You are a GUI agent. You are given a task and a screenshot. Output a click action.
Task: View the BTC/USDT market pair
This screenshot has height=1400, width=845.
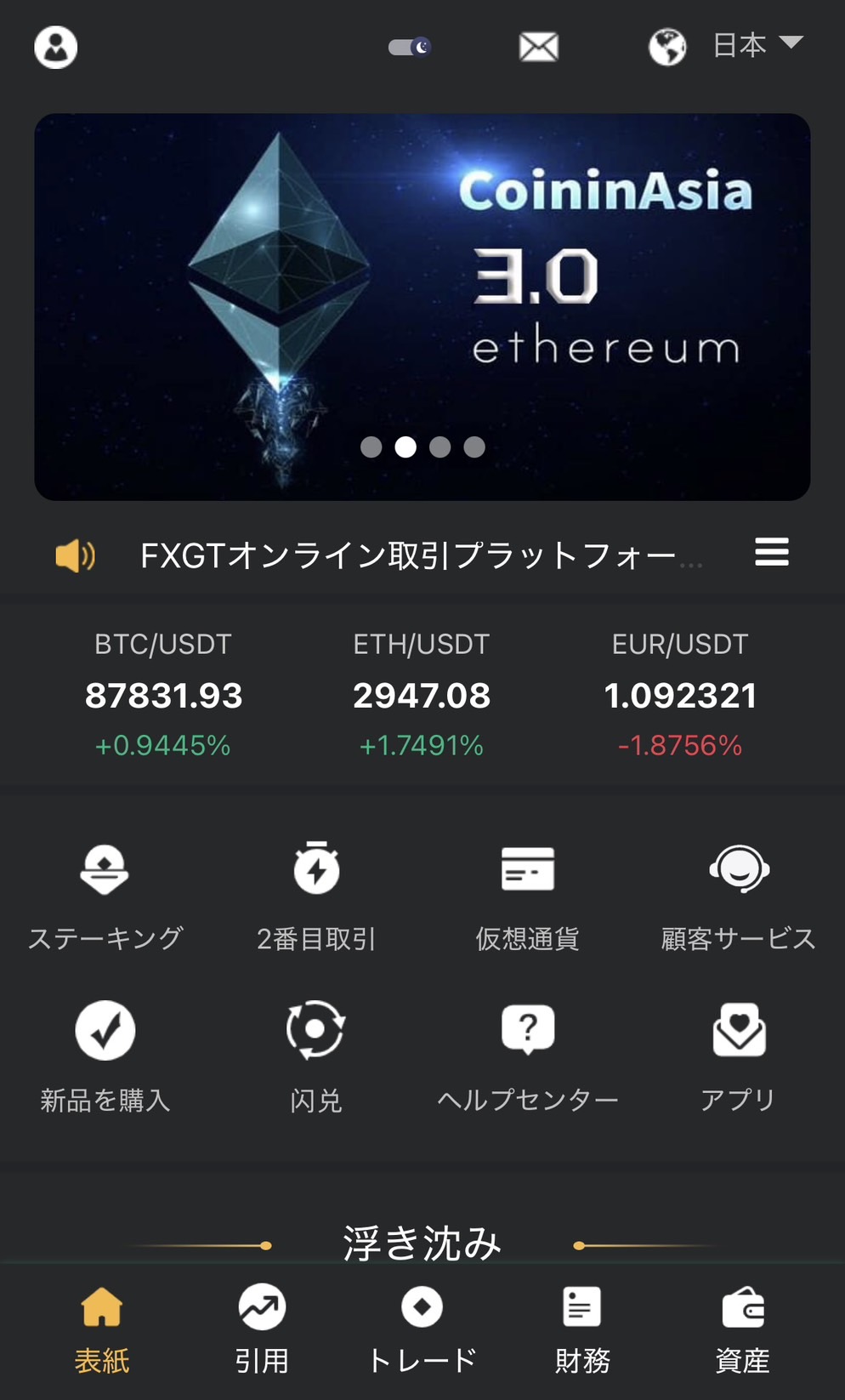163,694
